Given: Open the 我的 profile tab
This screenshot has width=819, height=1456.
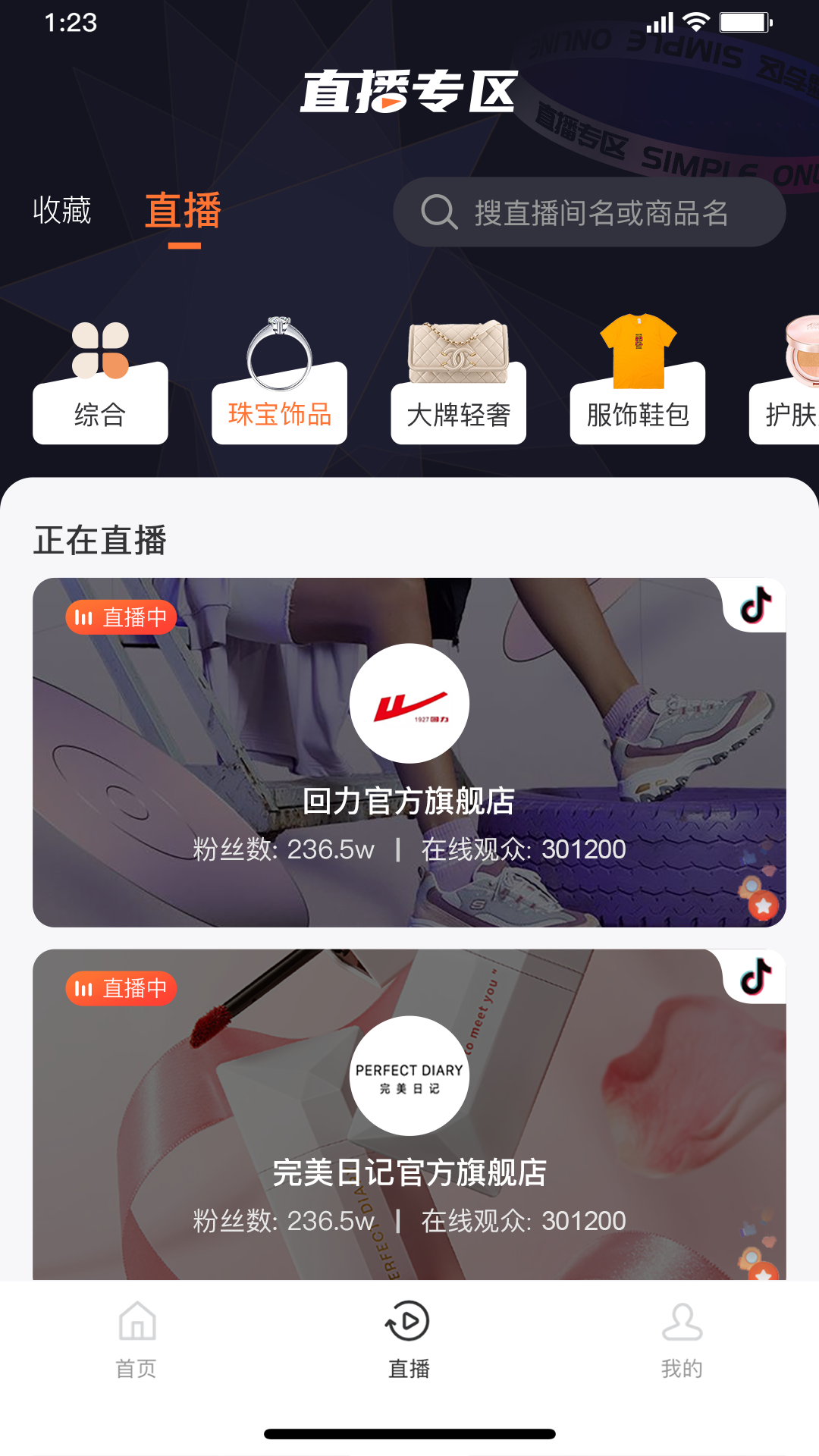Looking at the screenshot, I should coord(682,1338).
